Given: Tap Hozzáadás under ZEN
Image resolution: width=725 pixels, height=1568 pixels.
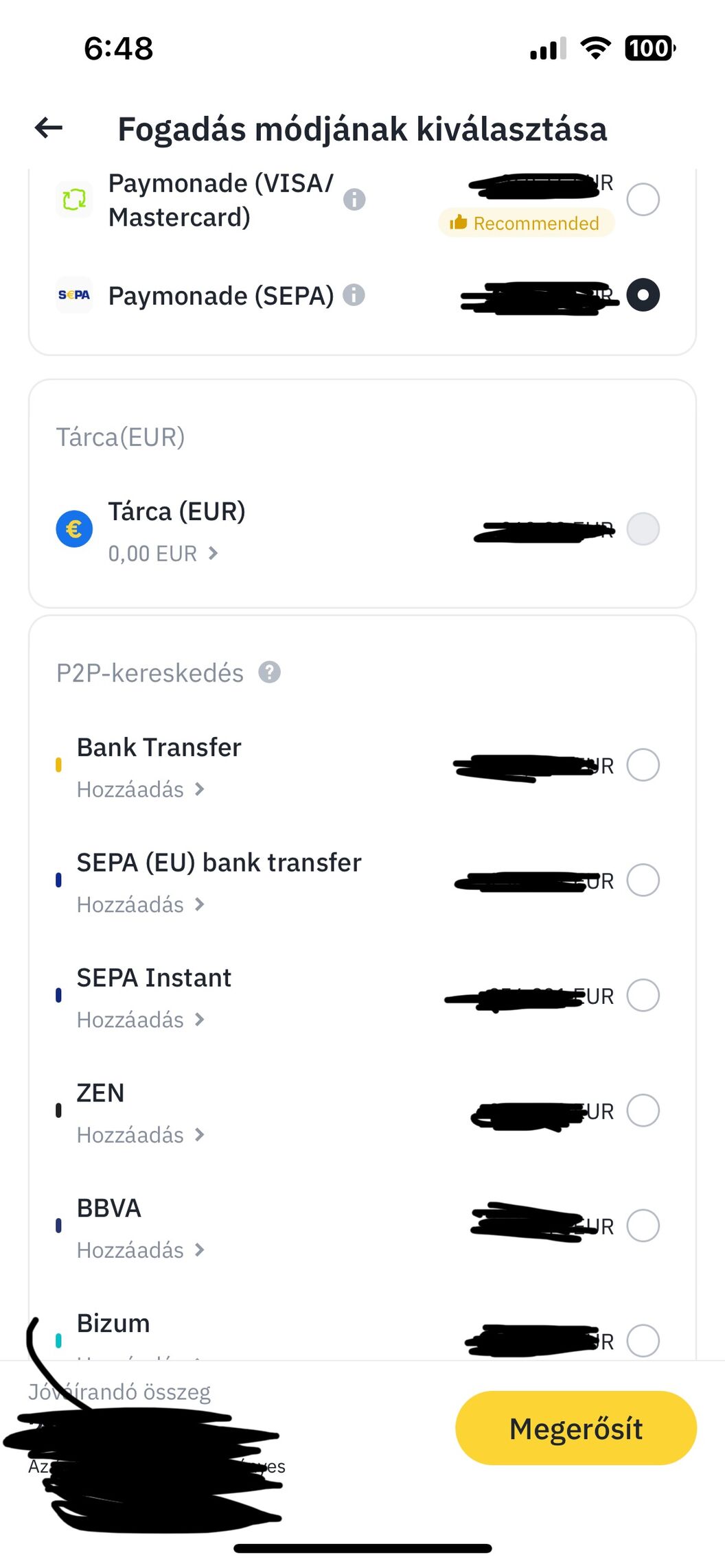Looking at the screenshot, I should tap(141, 1136).
